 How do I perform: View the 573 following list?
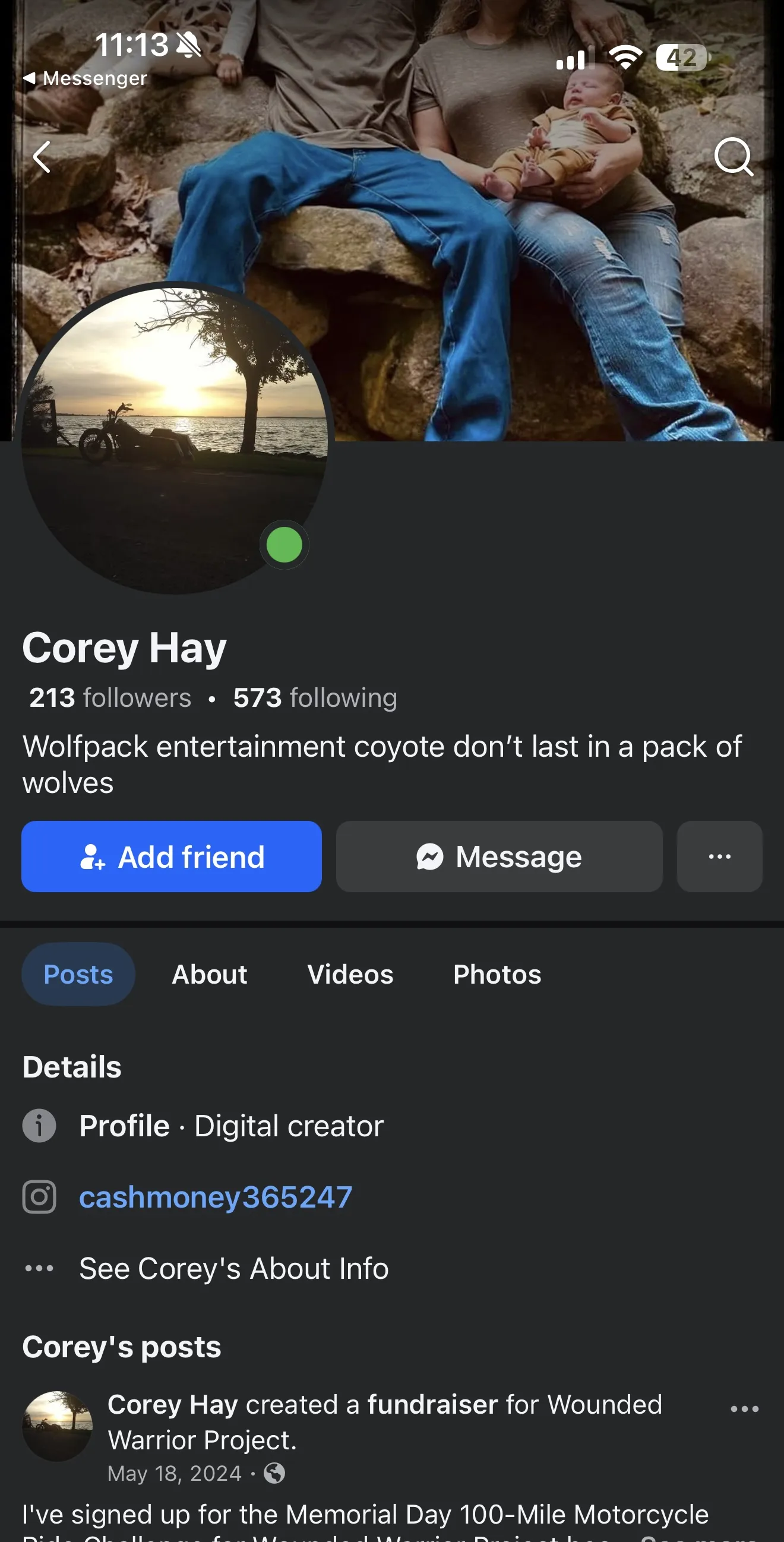315,698
